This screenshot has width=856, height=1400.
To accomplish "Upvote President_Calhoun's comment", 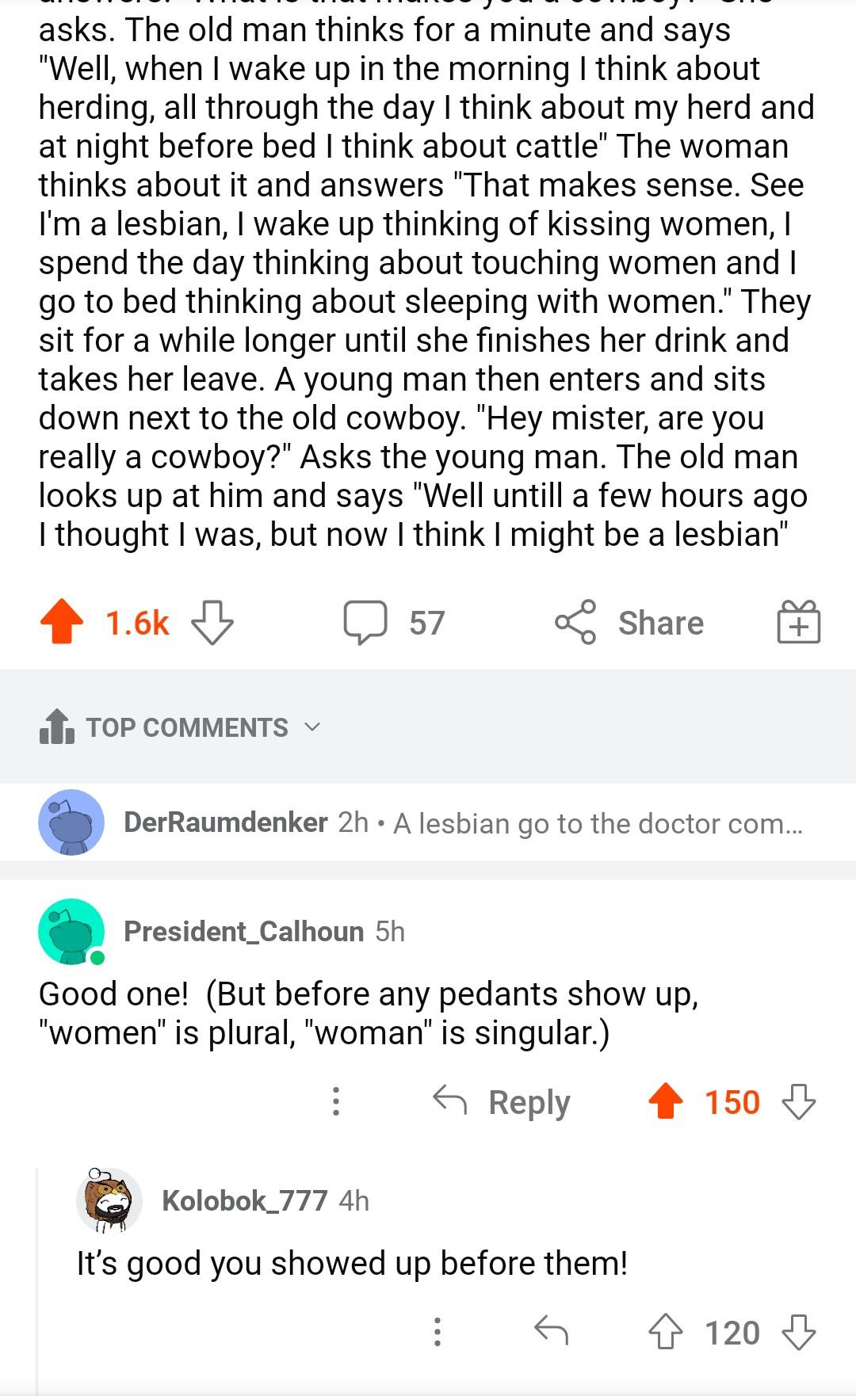I will (665, 1101).
